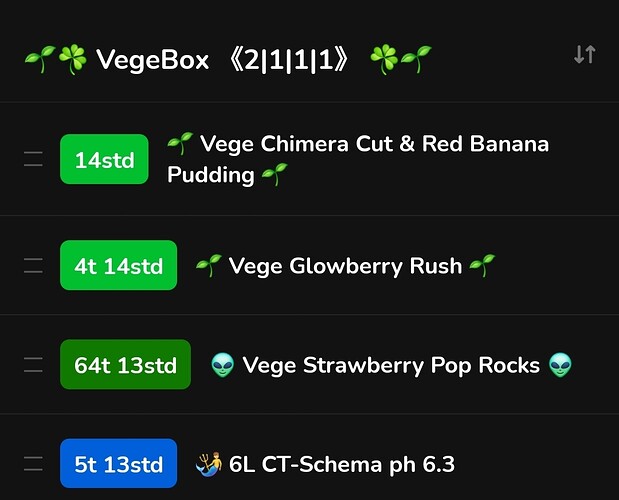This screenshot has height=500, width=619.
Task: Tap the drag handle beside Vege Glowberry Rush
Action: (x=33, y=266)
